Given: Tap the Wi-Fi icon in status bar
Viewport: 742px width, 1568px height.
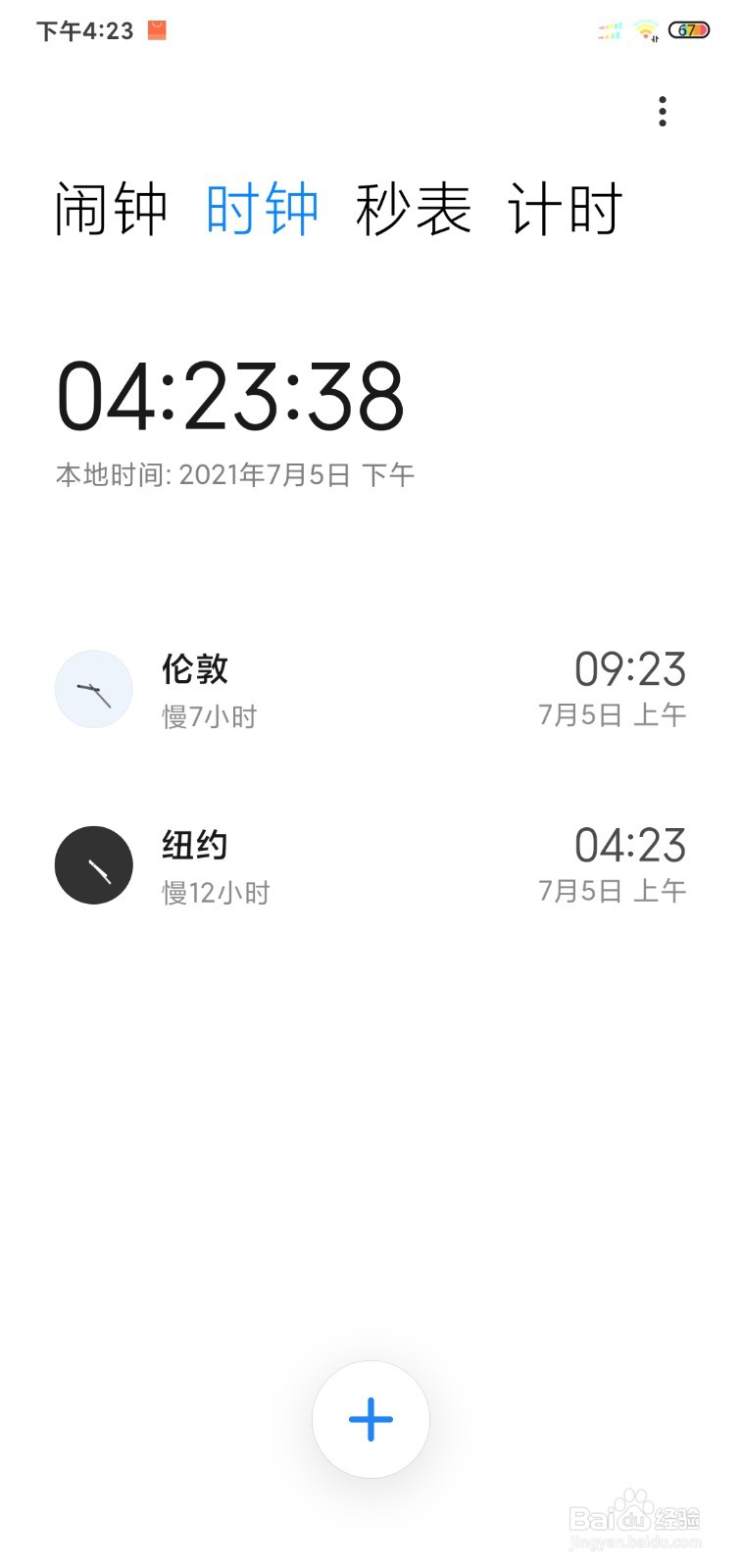Looking at the screenshot, I should pyautogui.click(x=644, y=30).
